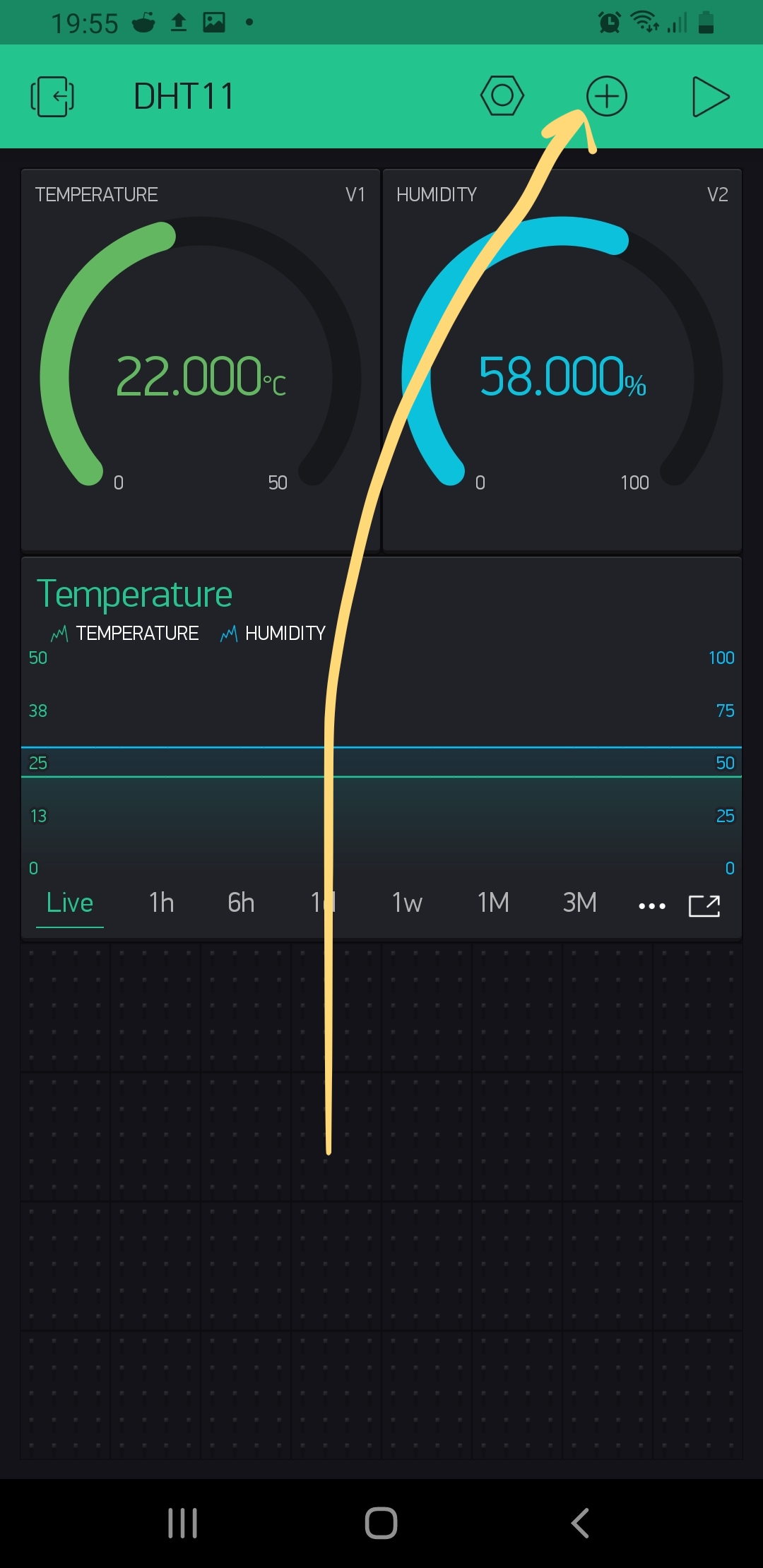The height and width of the screenshot is (1568, 763).
Task: Switch chart to 1h range
Action: (x=161, y=903)
